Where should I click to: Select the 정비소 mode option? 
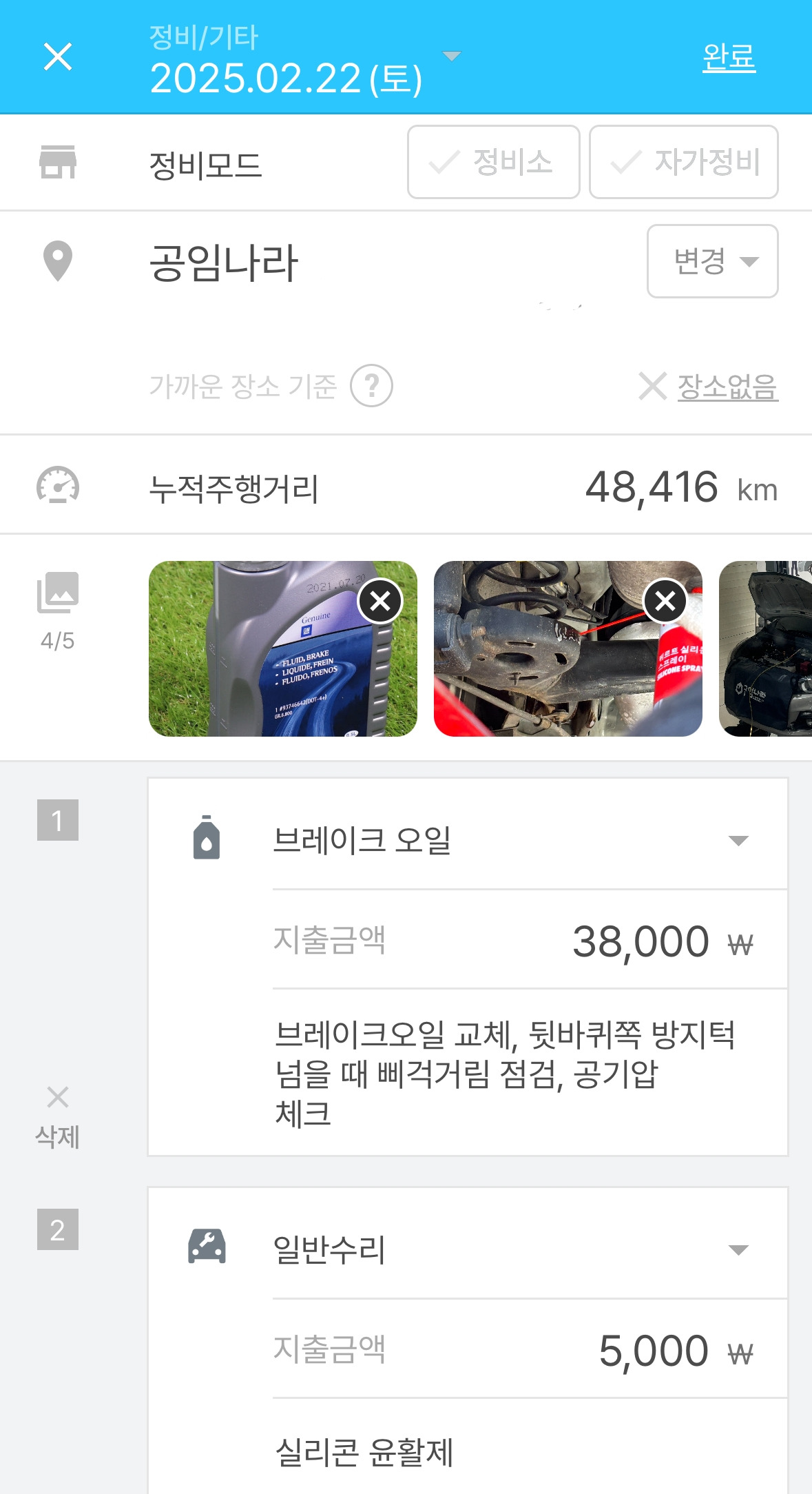point(493,162)
